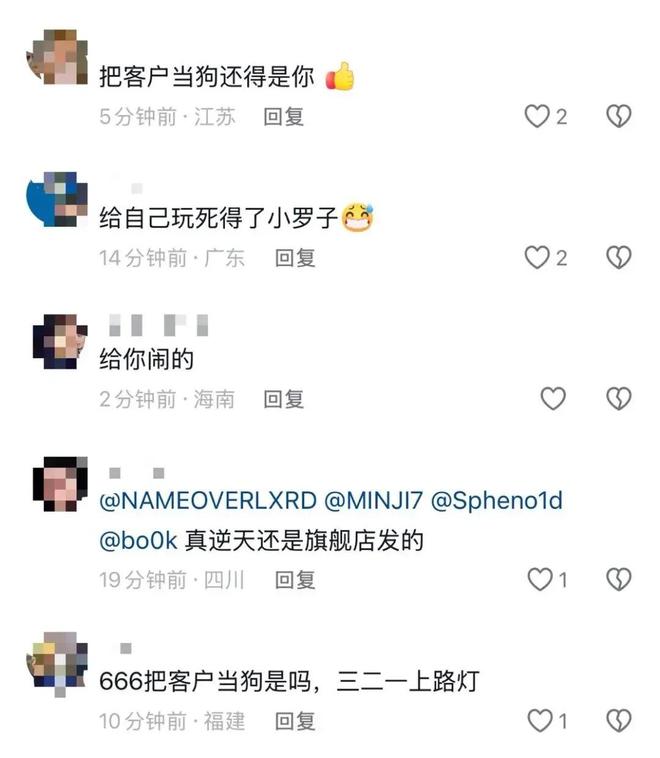Like the comment 给你闹的
The height and width of the screenshot is (758, 660).
click(x=553, y=399)
